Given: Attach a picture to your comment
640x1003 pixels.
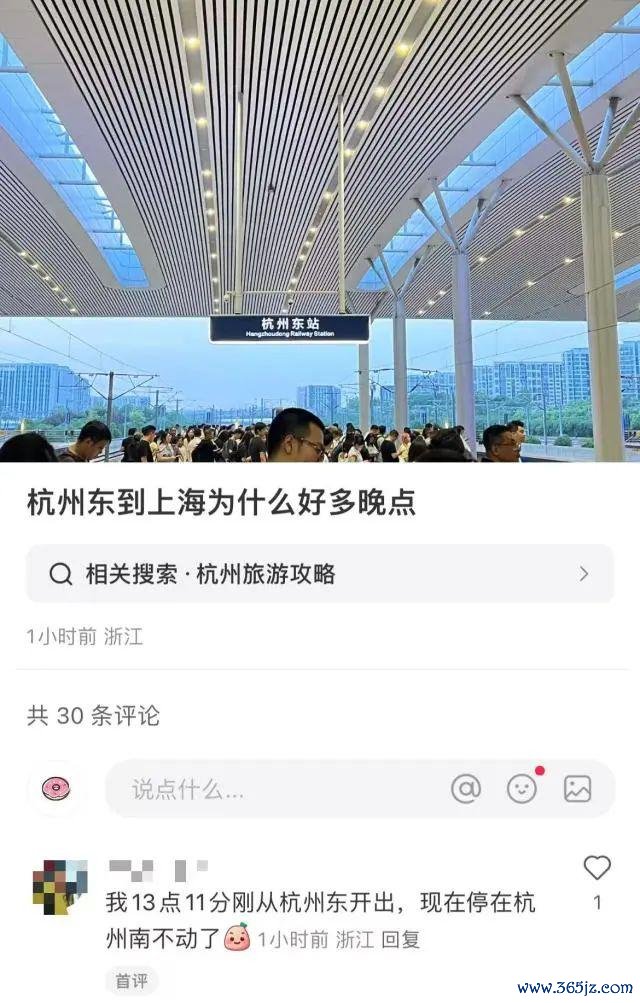Looking at the screenshot, I should click(577, 789).
